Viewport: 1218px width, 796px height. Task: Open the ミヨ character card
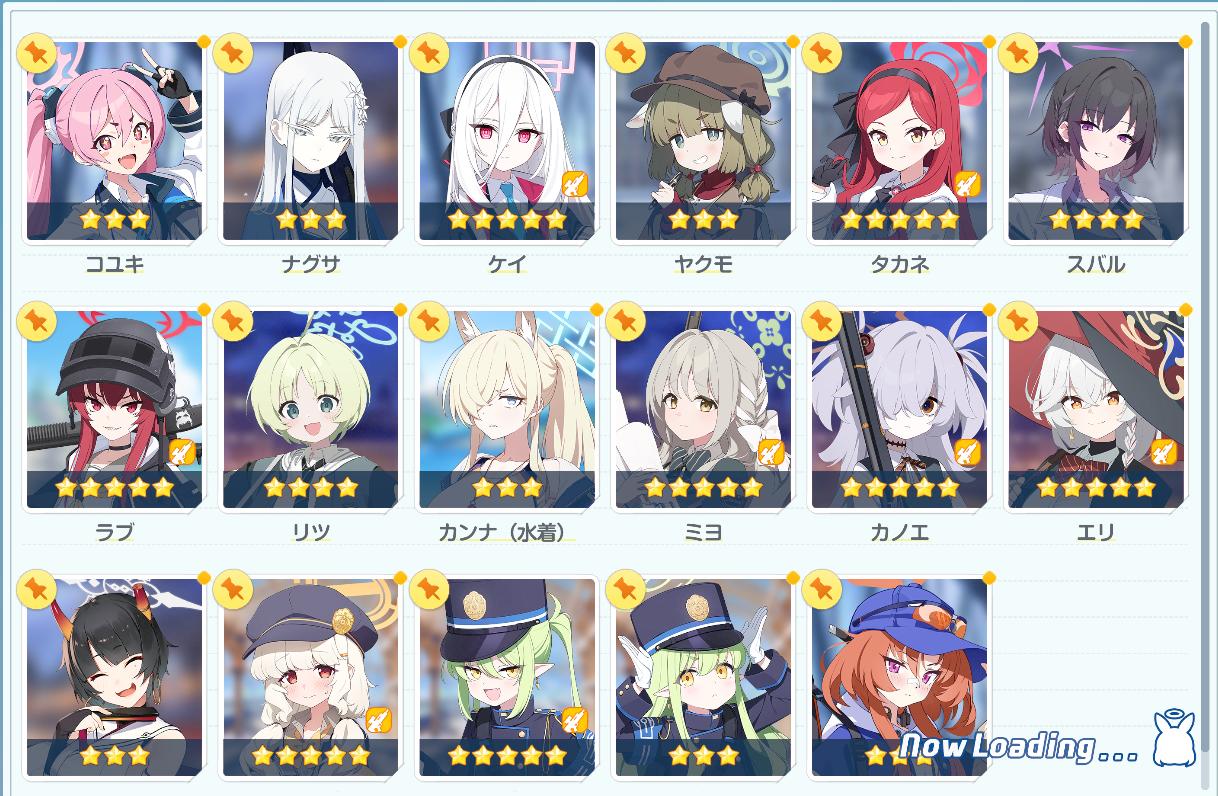703,408
